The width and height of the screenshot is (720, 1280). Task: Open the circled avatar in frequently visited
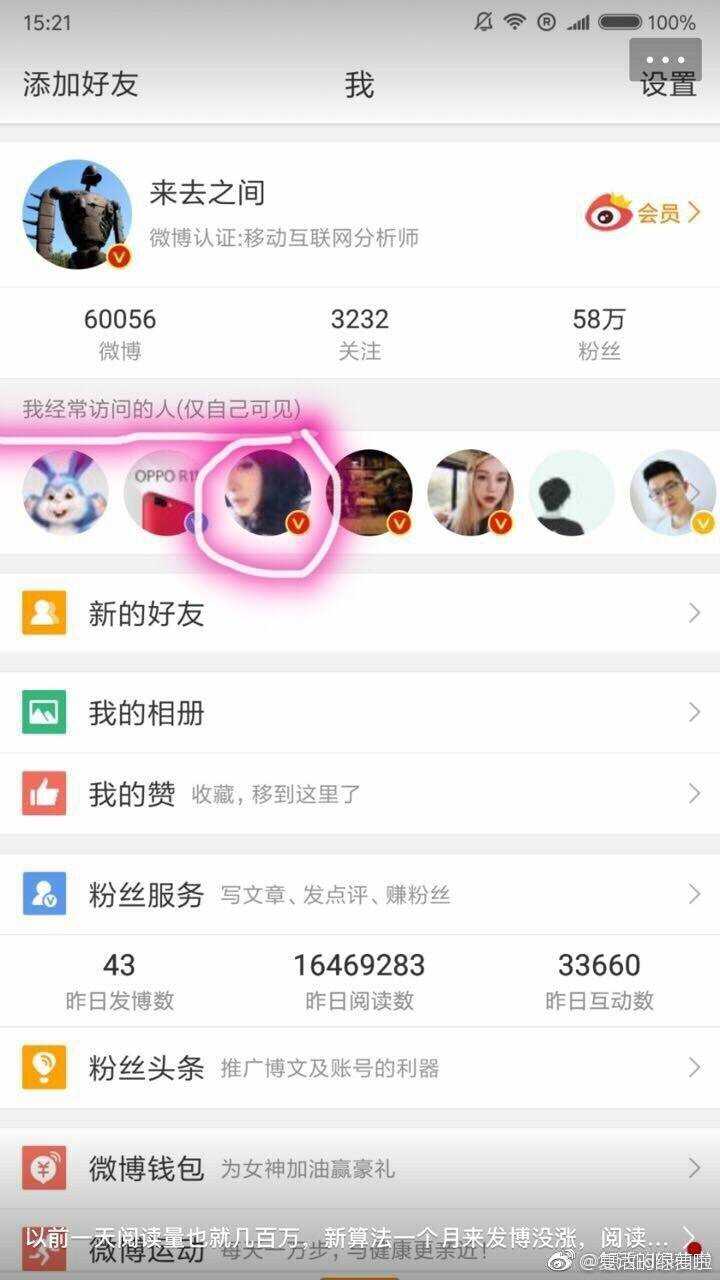tap(267, 493)
